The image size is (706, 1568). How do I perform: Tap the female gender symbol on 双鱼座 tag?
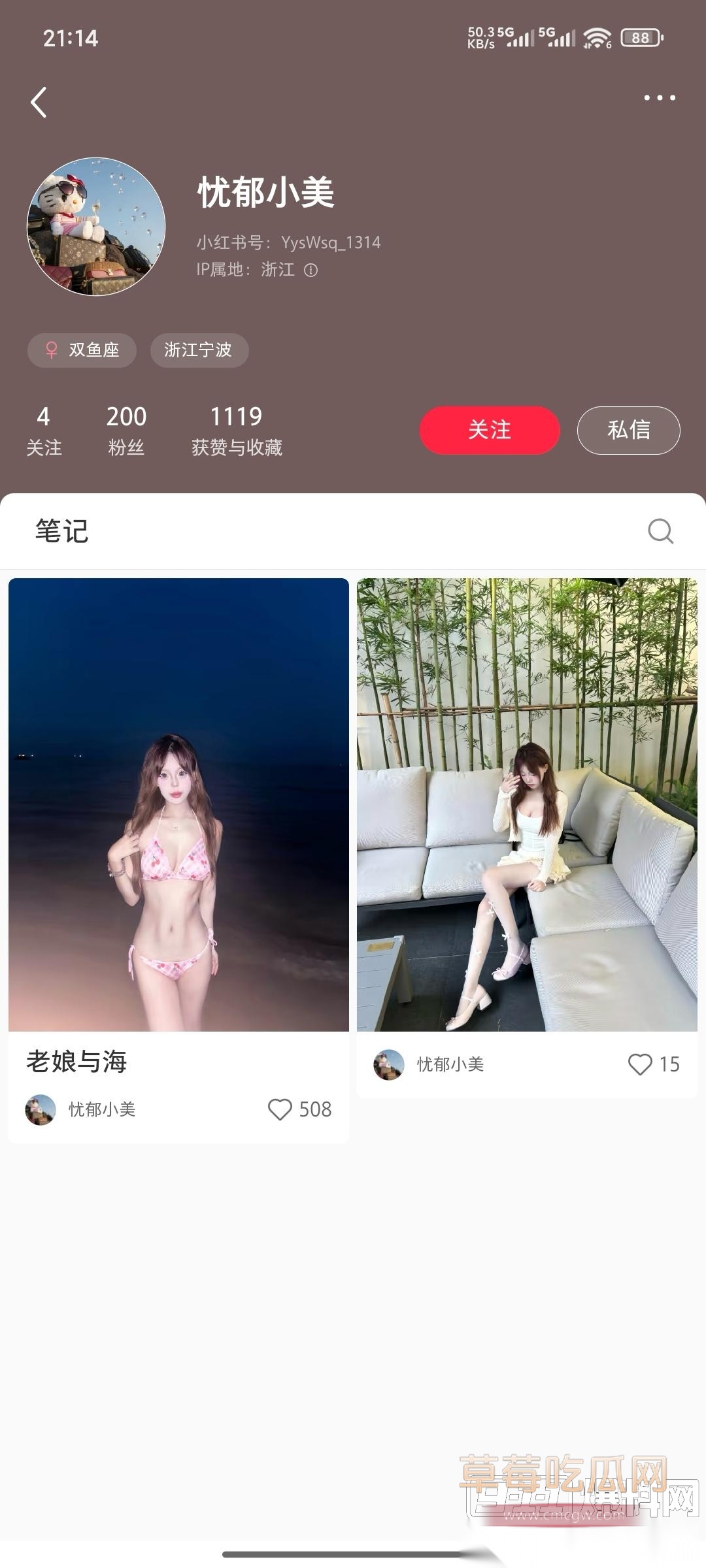click(x=51, y=350)
